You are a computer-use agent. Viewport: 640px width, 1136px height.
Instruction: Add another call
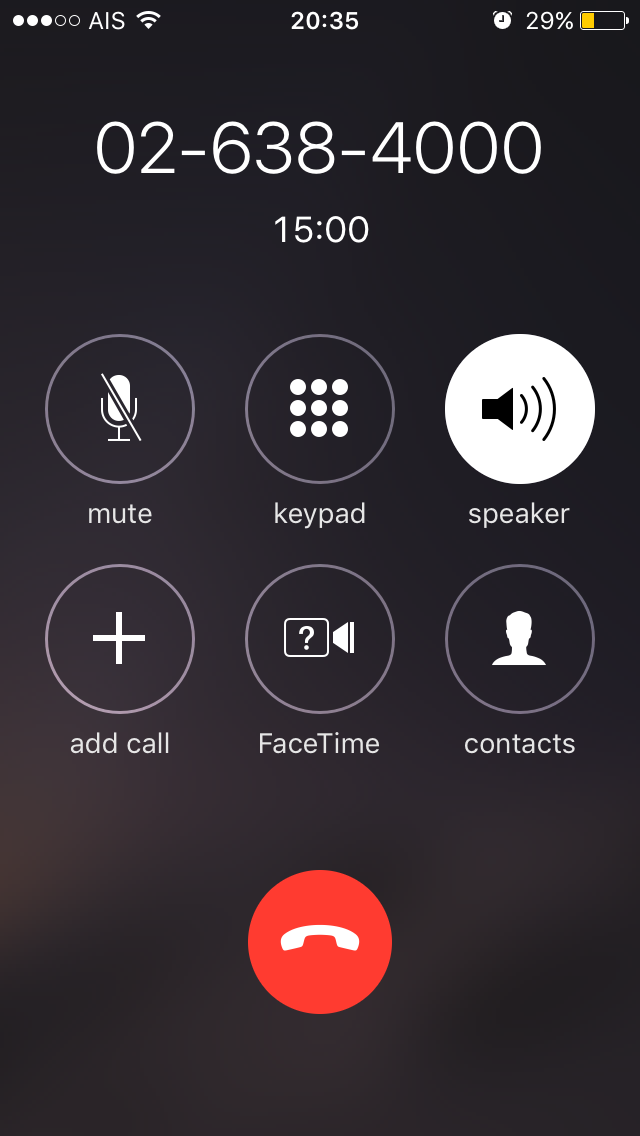click(x=120, y=638)
